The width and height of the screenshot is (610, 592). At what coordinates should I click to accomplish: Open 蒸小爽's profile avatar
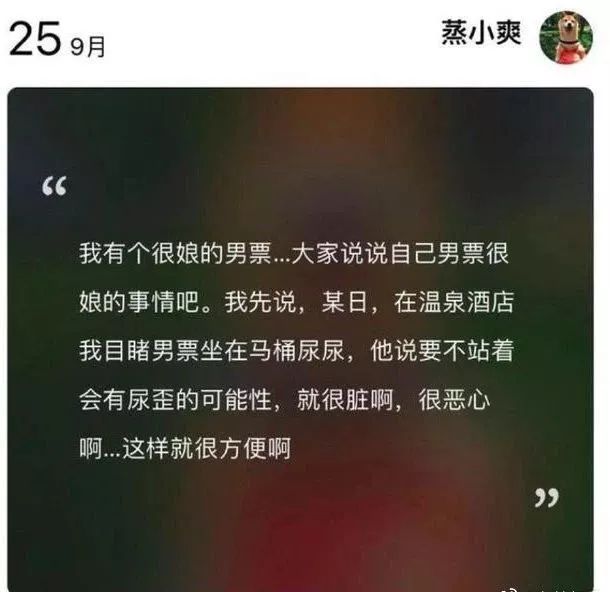566,37
